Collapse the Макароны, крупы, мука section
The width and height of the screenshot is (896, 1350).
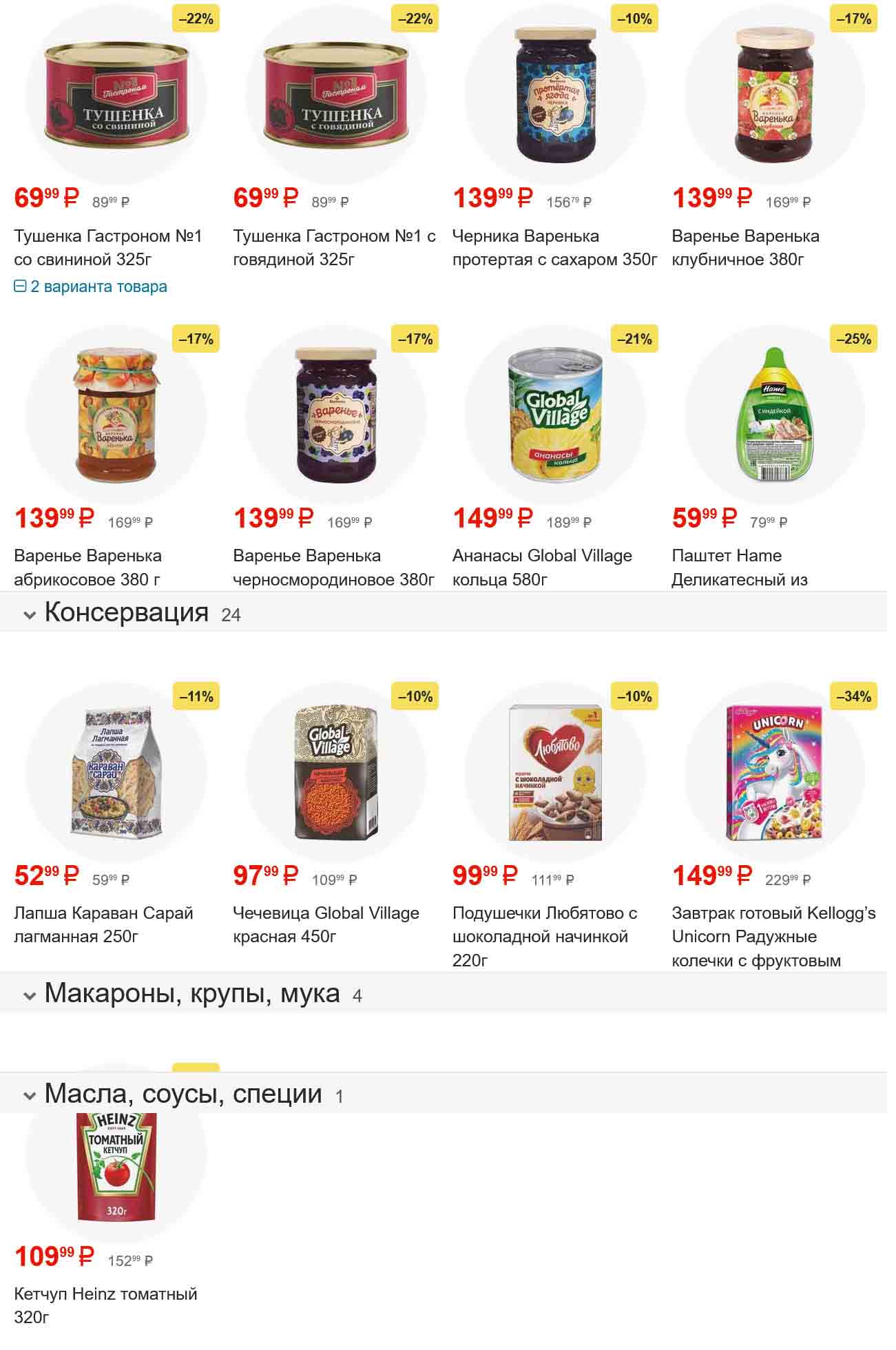click(x=191, y=993)
